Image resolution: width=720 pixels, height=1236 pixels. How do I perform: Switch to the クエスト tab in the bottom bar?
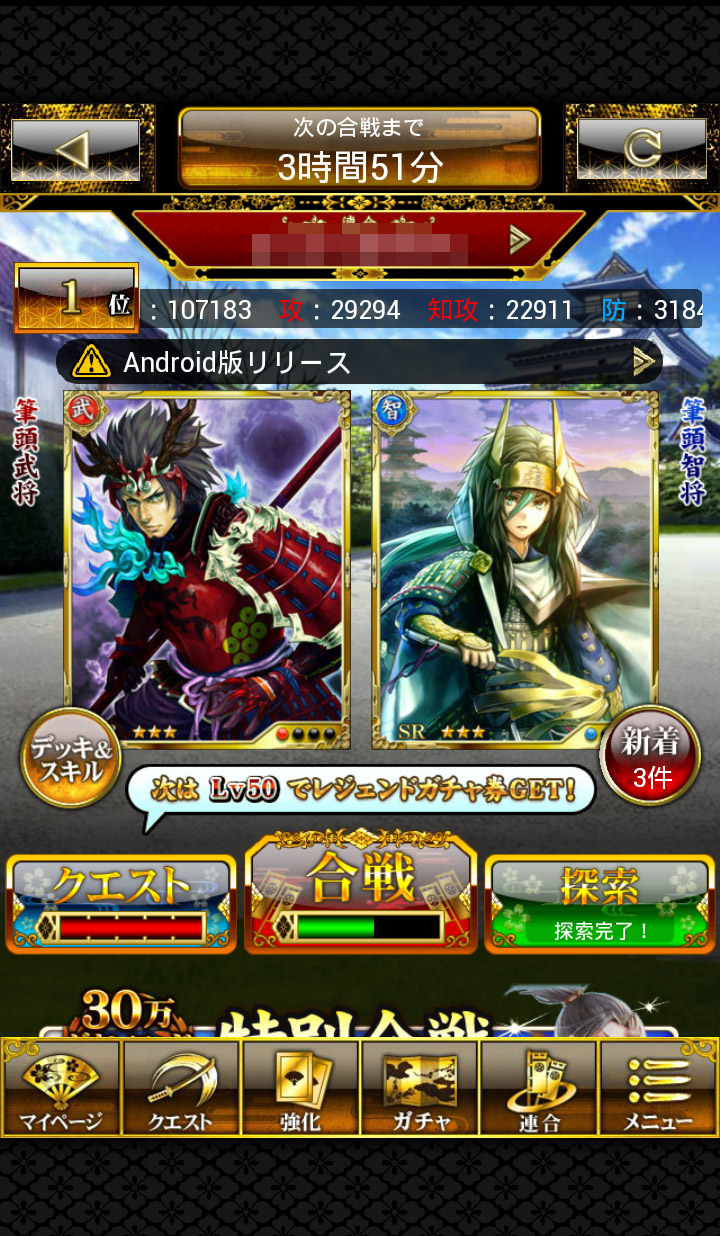click(x=181, y=1088)
